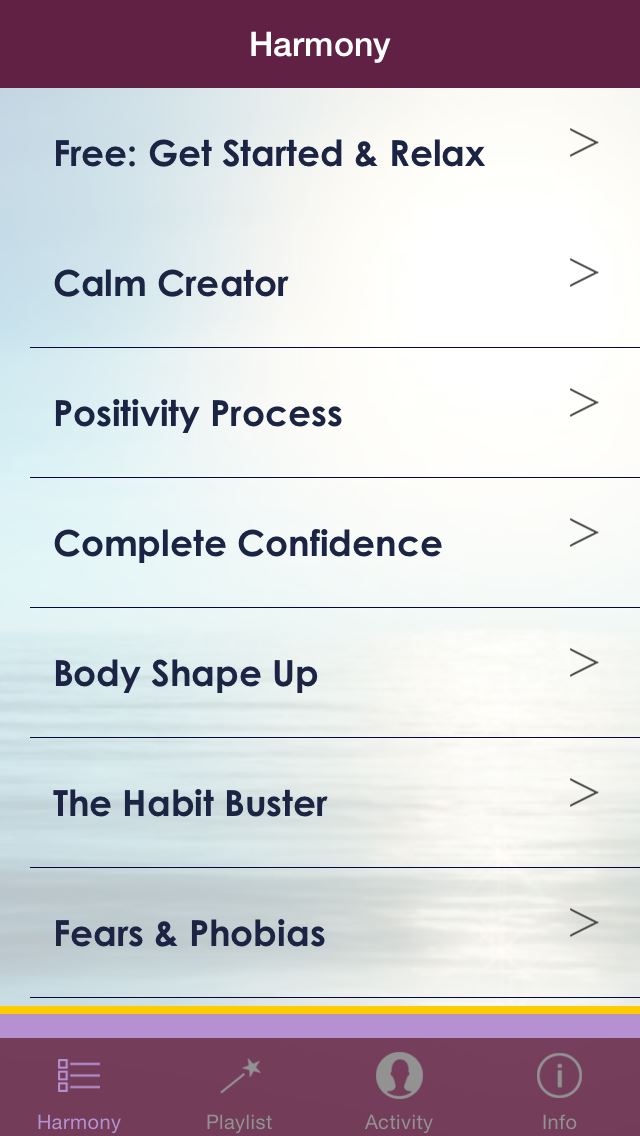Open Complete Confidence

click(x=320, y=543)
